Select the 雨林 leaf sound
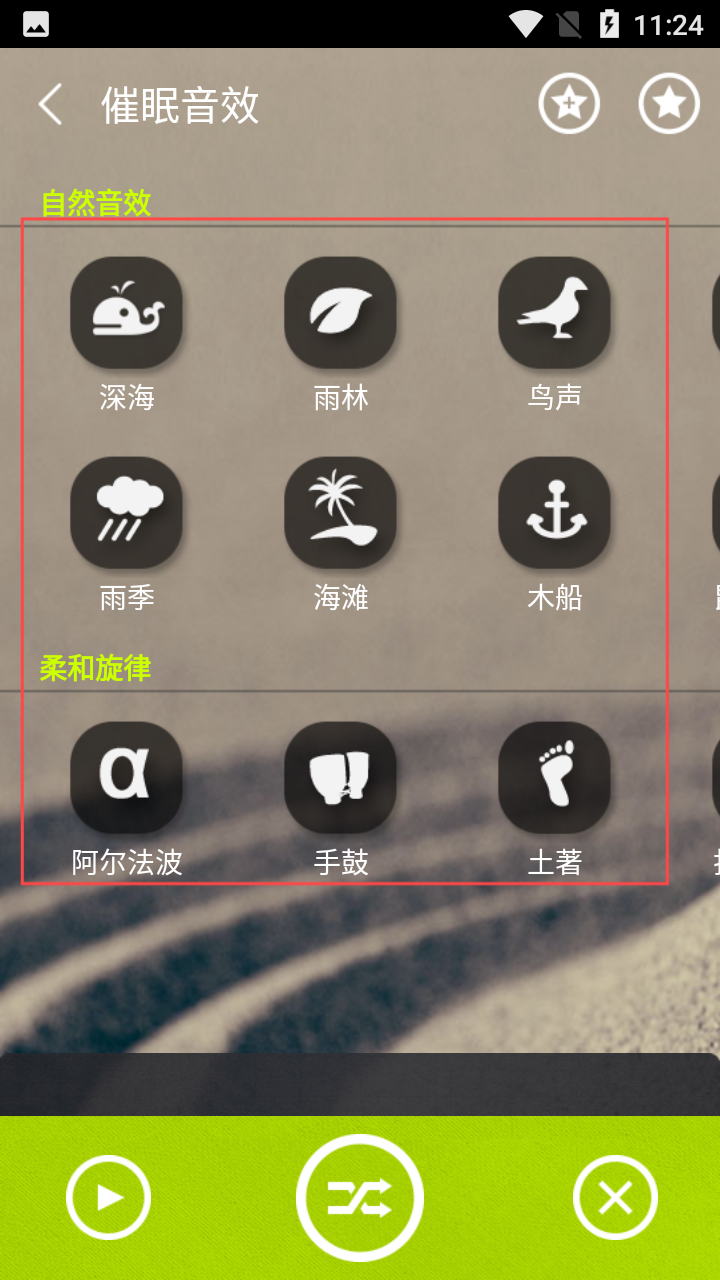 pyautogui.click(x=340, y=312)
